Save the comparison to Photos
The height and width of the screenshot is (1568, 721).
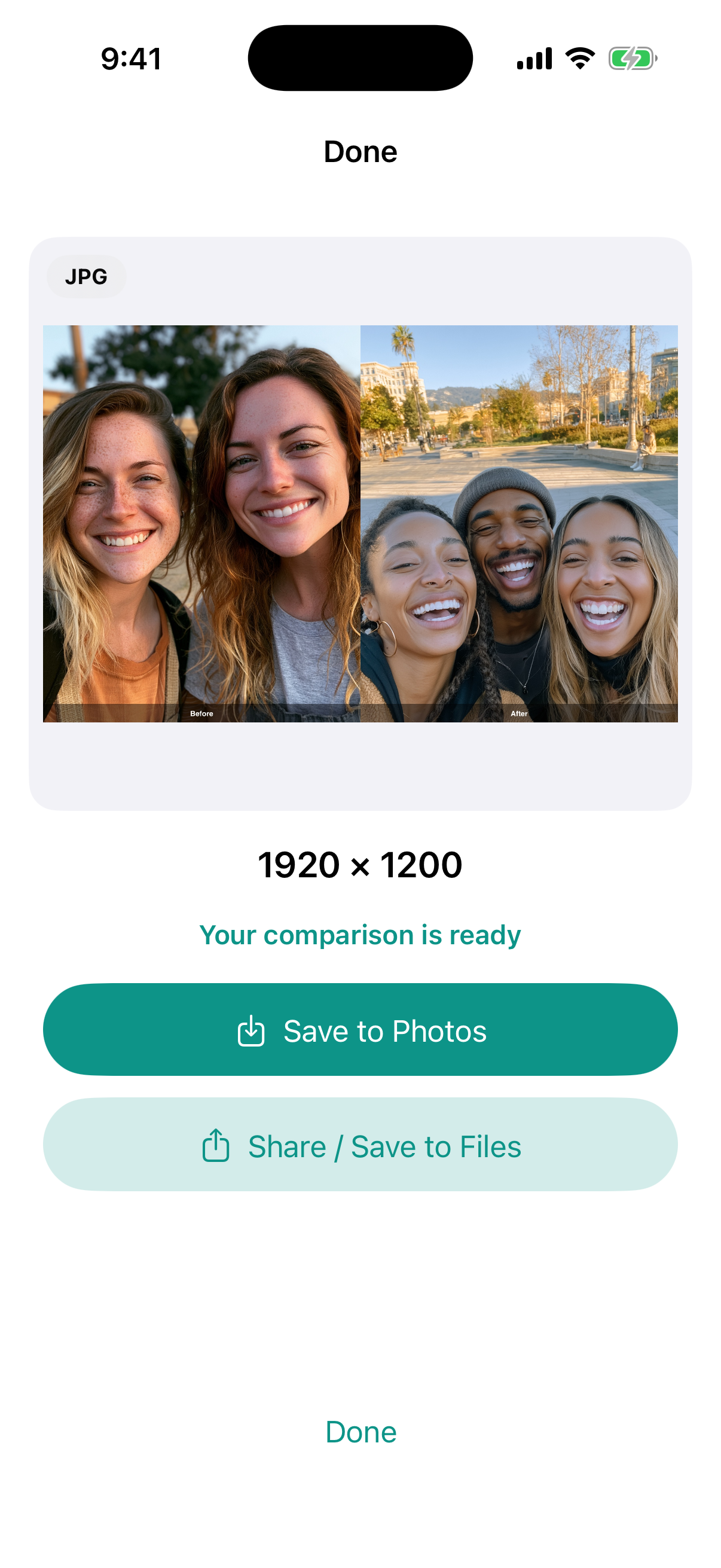(x=360, y=1029)
